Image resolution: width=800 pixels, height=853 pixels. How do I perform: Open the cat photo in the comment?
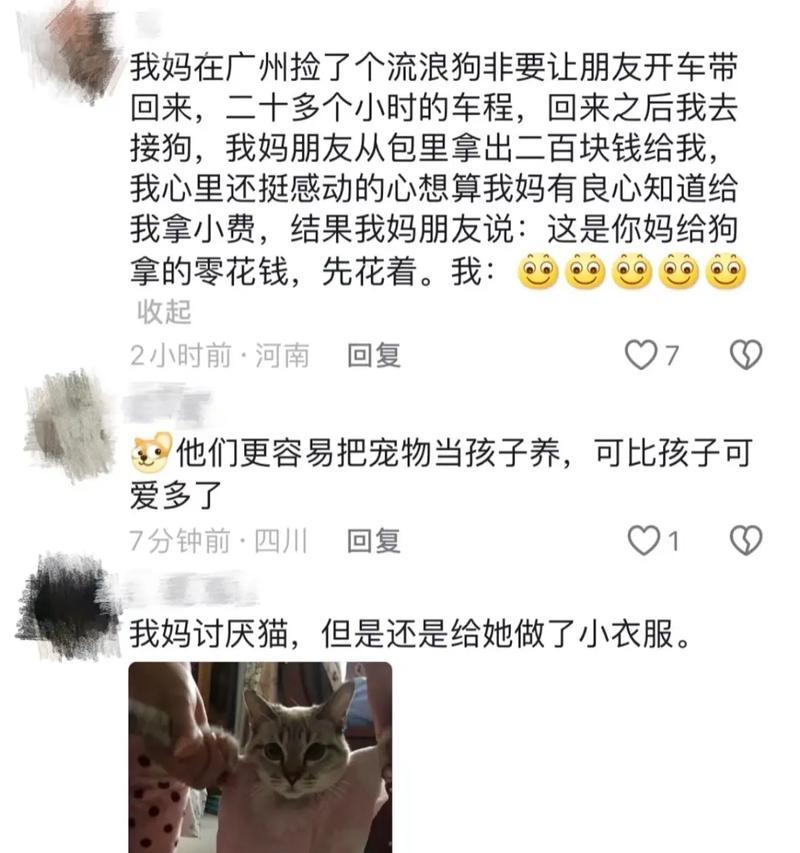(x=260, y=757)
